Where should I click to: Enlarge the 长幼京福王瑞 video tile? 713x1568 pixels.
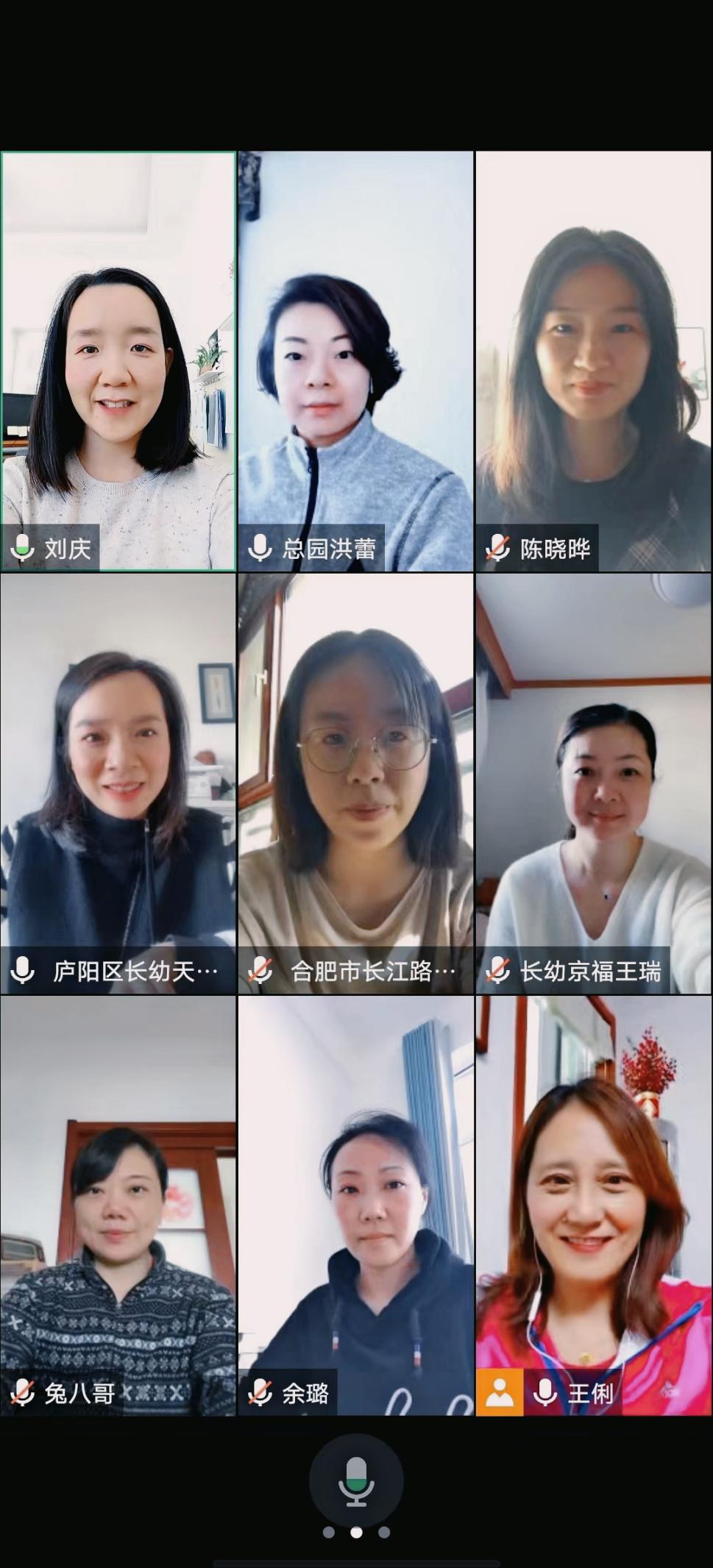(593, 783)
